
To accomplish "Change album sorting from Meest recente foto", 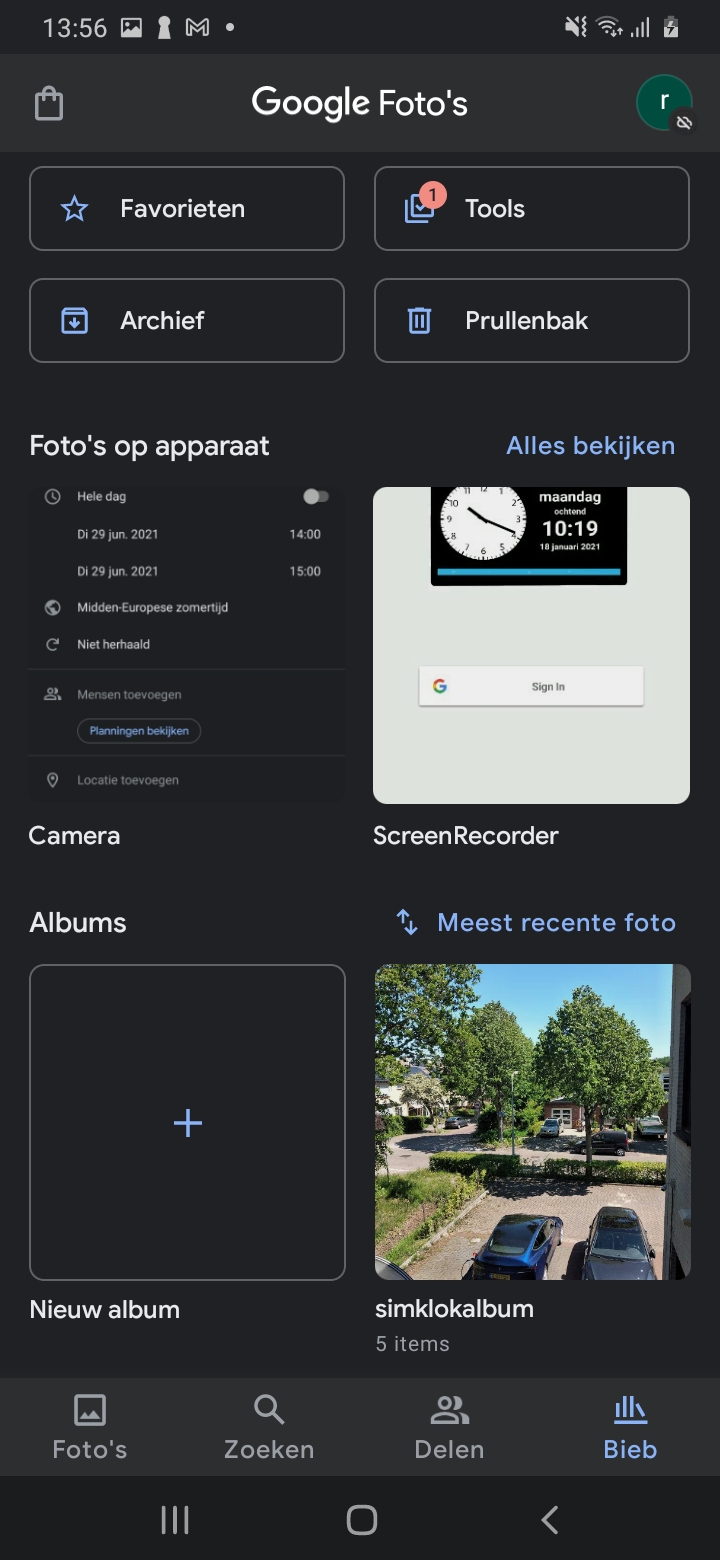I will [536, 923].
